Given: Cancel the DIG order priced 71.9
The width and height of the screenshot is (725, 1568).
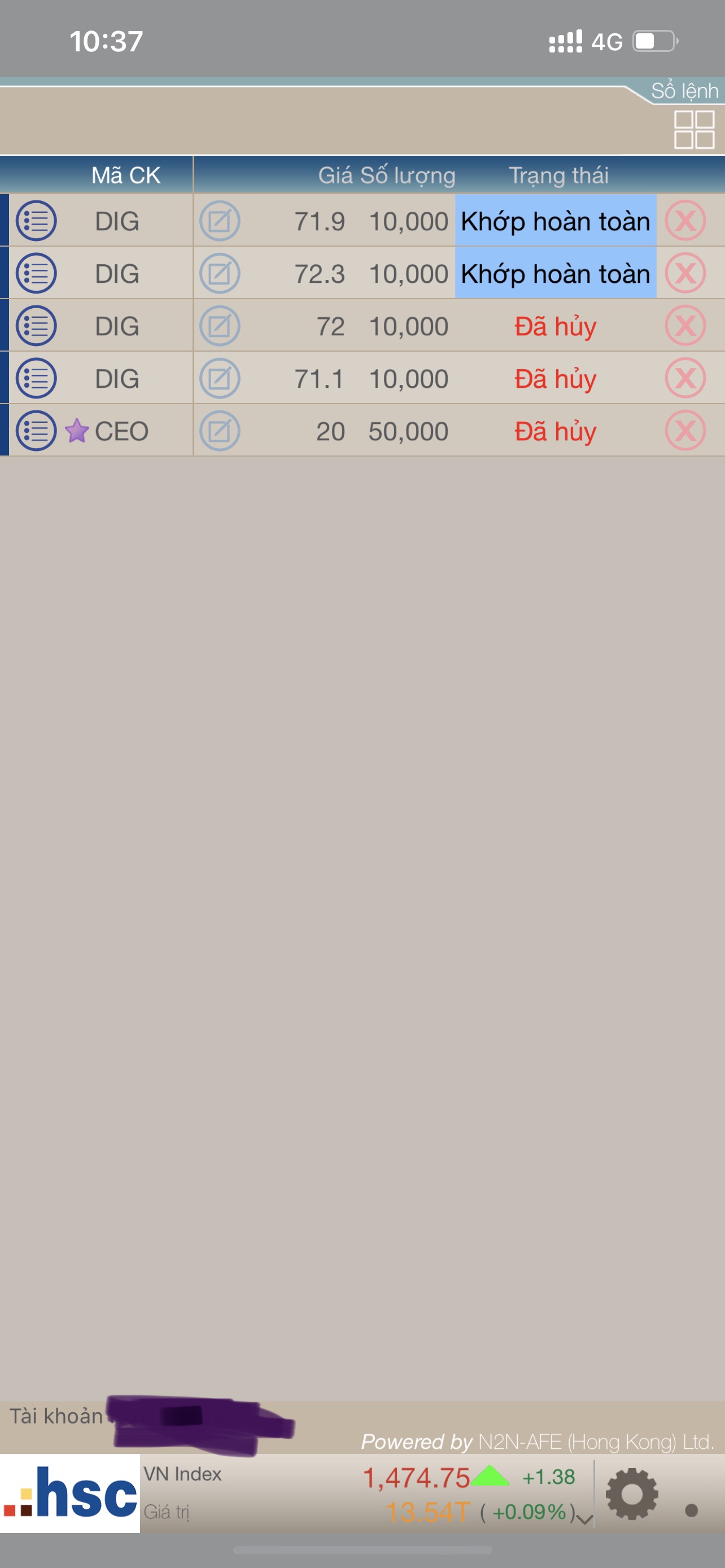Looking at the screenshot, I should pyautogui.click(x=685, y=220).
